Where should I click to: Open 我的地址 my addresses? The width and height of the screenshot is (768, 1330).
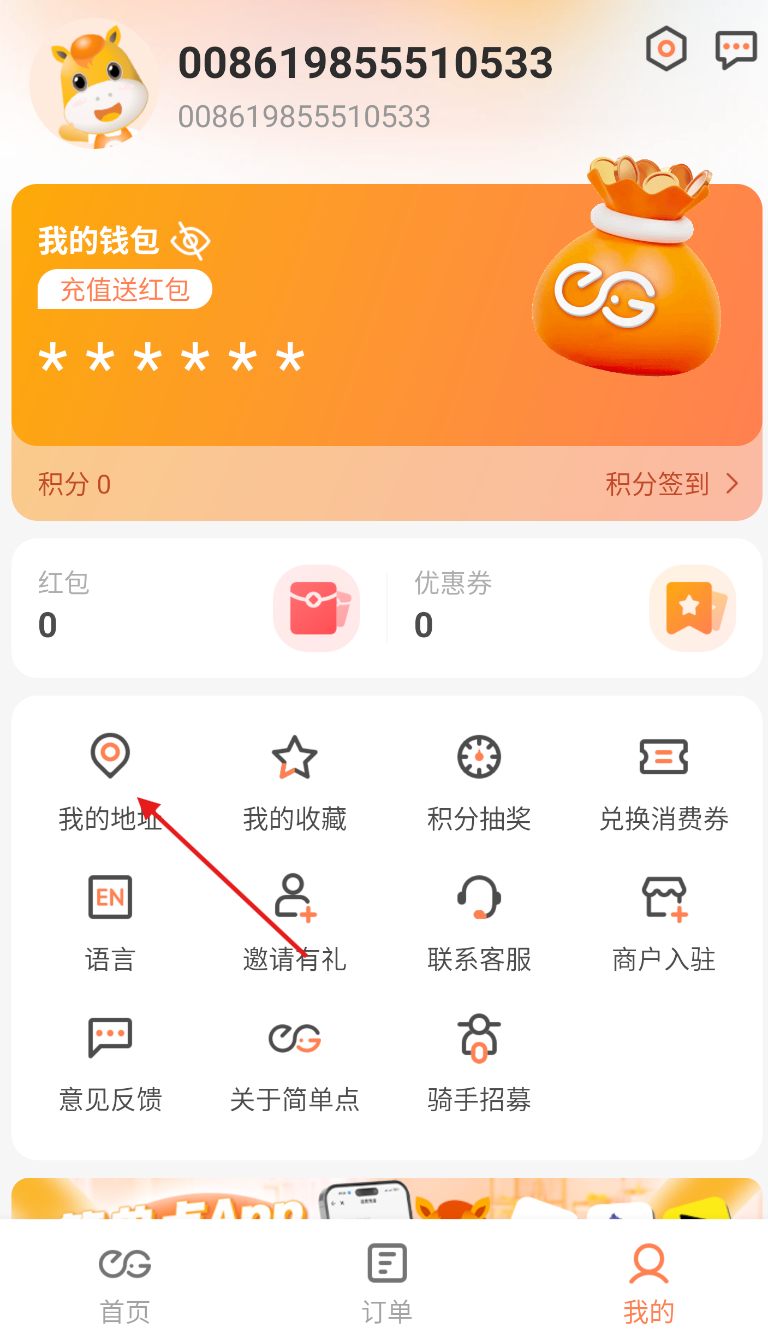pyautogui.click(x=110, y=782)
